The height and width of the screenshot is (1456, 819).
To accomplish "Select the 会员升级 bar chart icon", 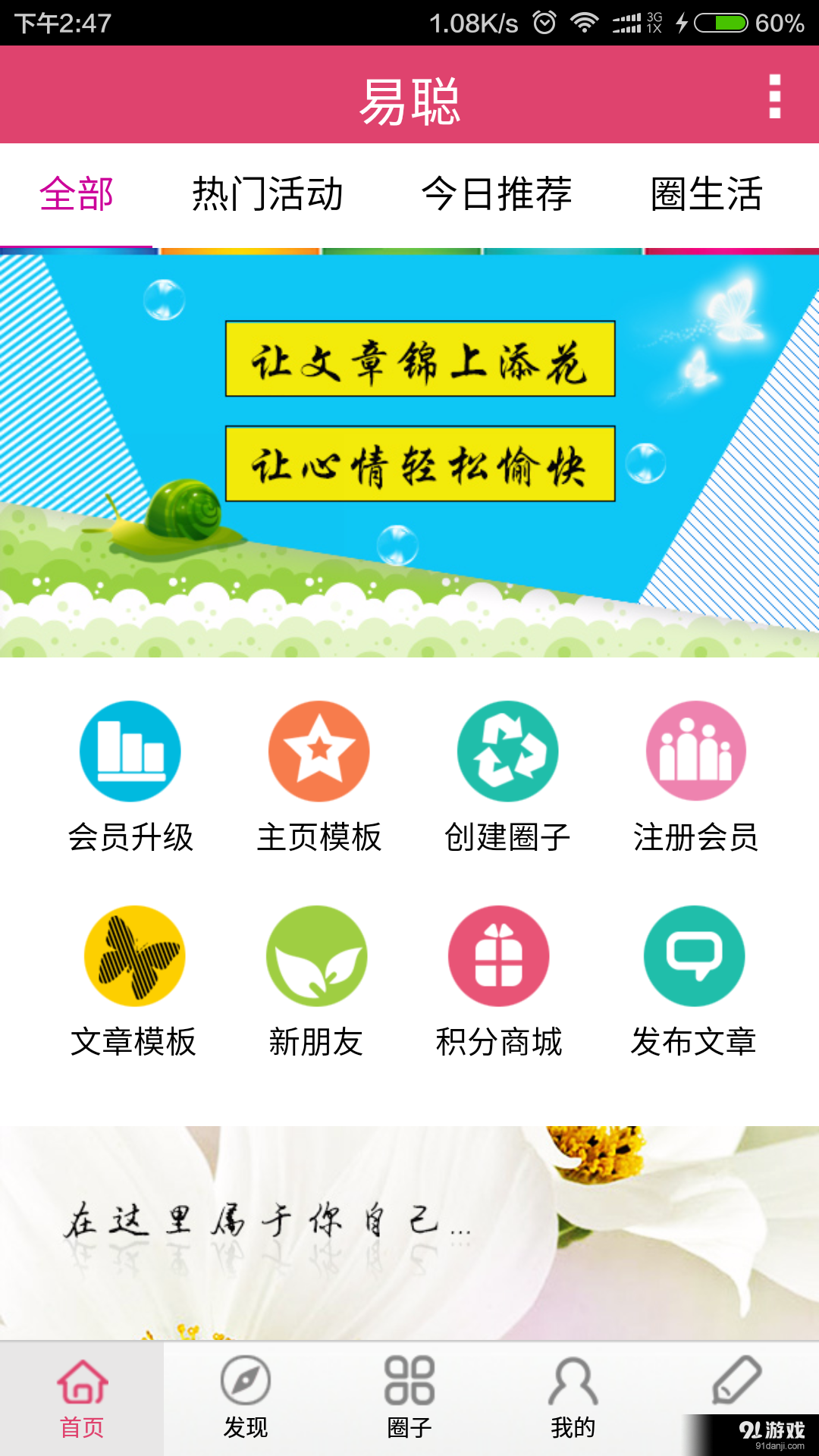I will point(130,751).
